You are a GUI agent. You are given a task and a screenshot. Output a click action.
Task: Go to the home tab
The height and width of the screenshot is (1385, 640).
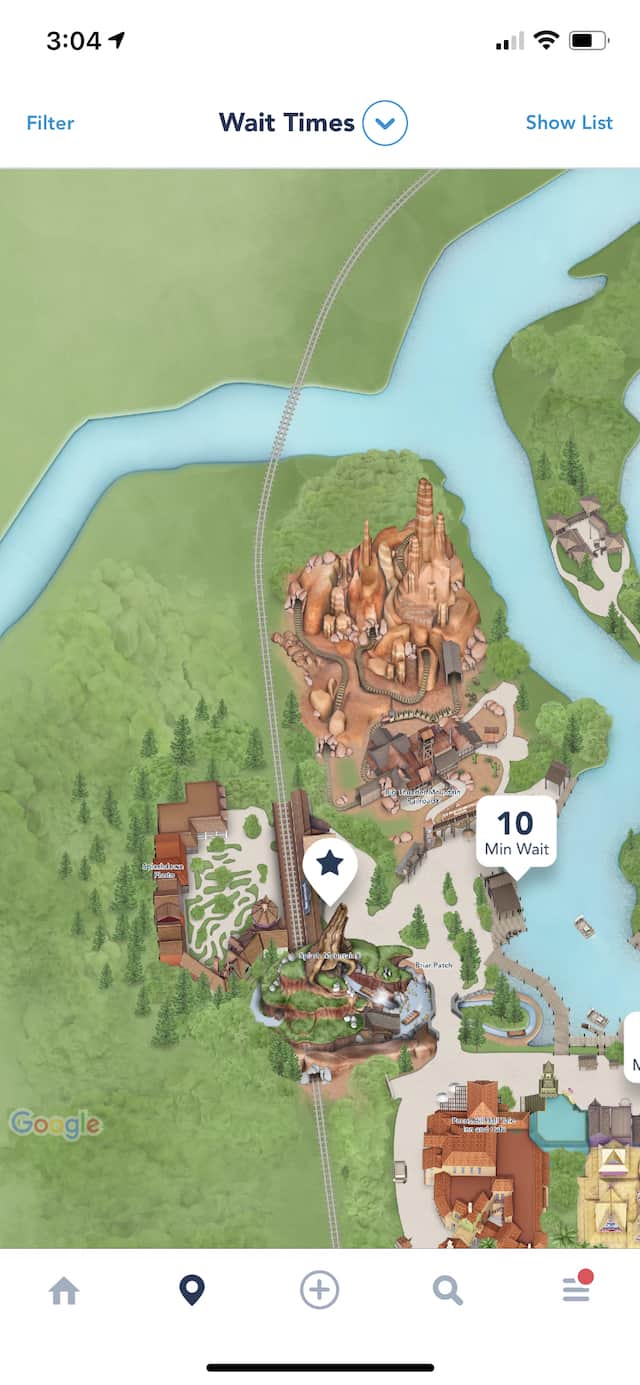[x=64, y=1291]
